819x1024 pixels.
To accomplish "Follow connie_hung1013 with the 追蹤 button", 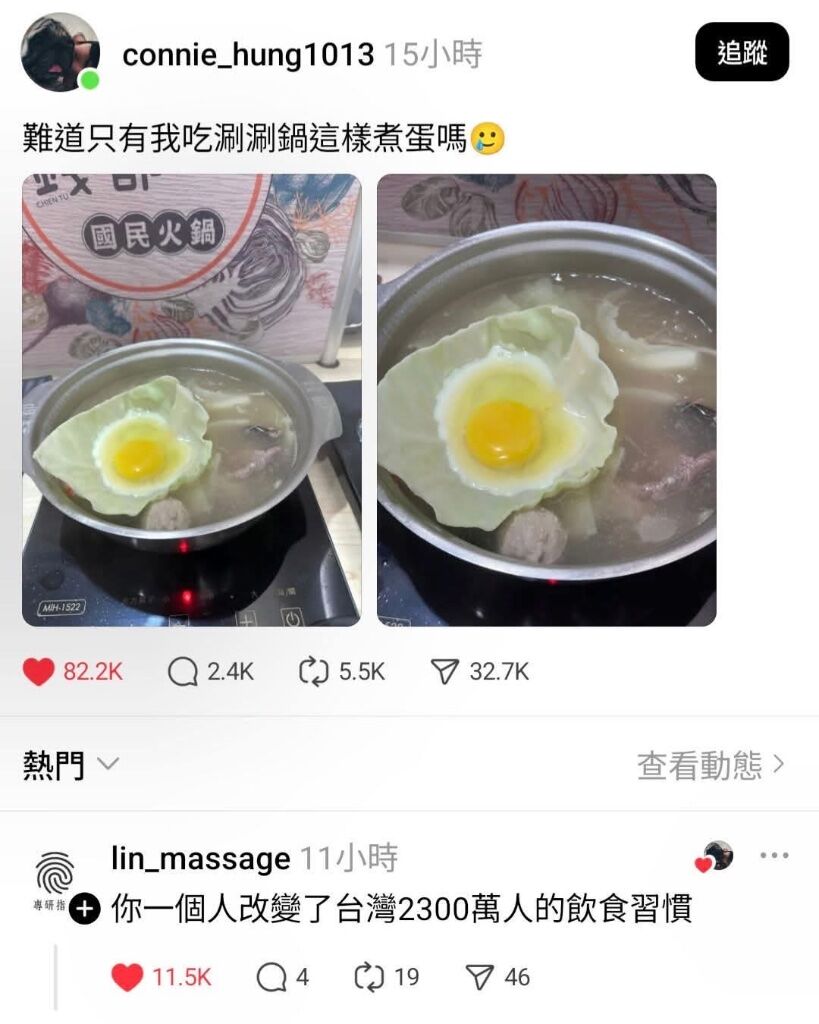I will [x=742, y=52].
